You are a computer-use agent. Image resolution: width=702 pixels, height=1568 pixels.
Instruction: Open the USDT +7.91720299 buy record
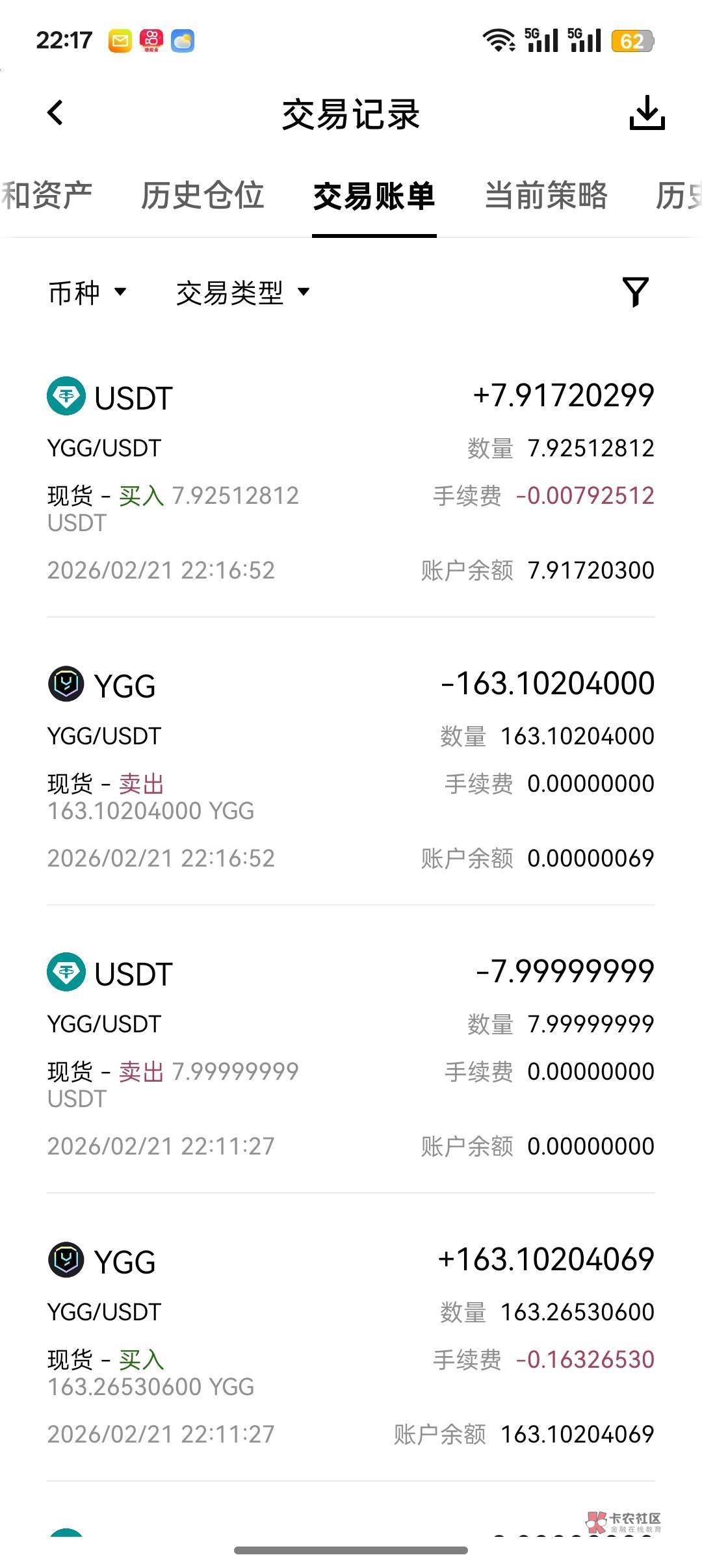click(x=351, y=481)
